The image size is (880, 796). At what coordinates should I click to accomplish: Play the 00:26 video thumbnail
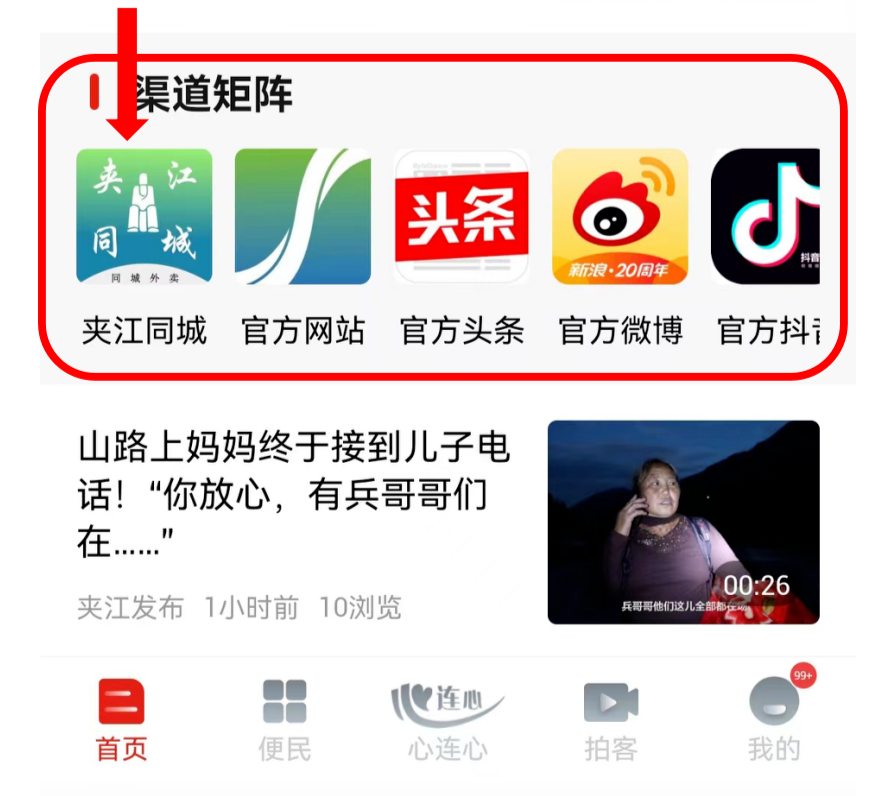[x=683, y=522]
